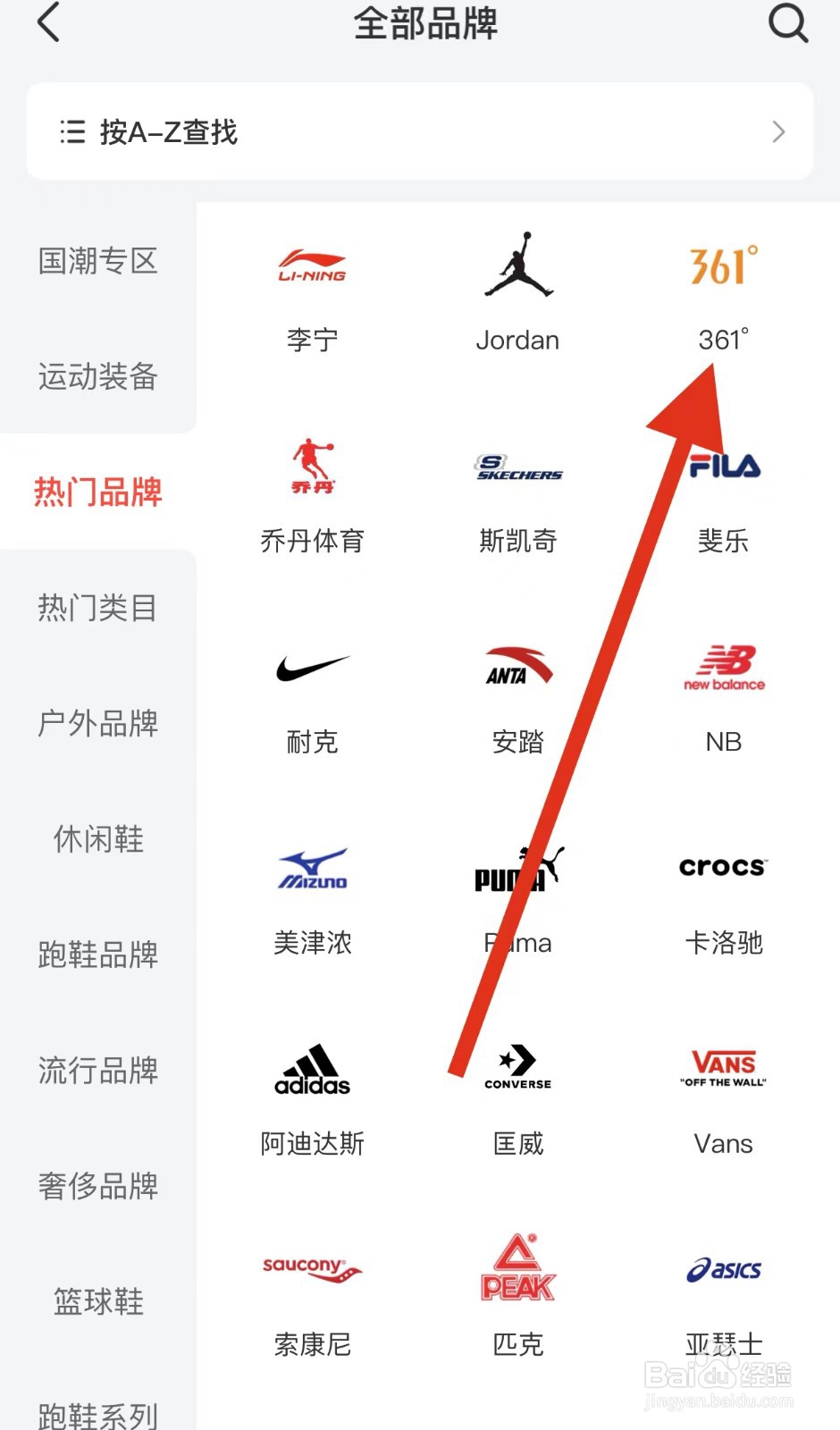Tap the ASICS brand logo
Screen dimensions: 840x1430
click(723, 1269)
